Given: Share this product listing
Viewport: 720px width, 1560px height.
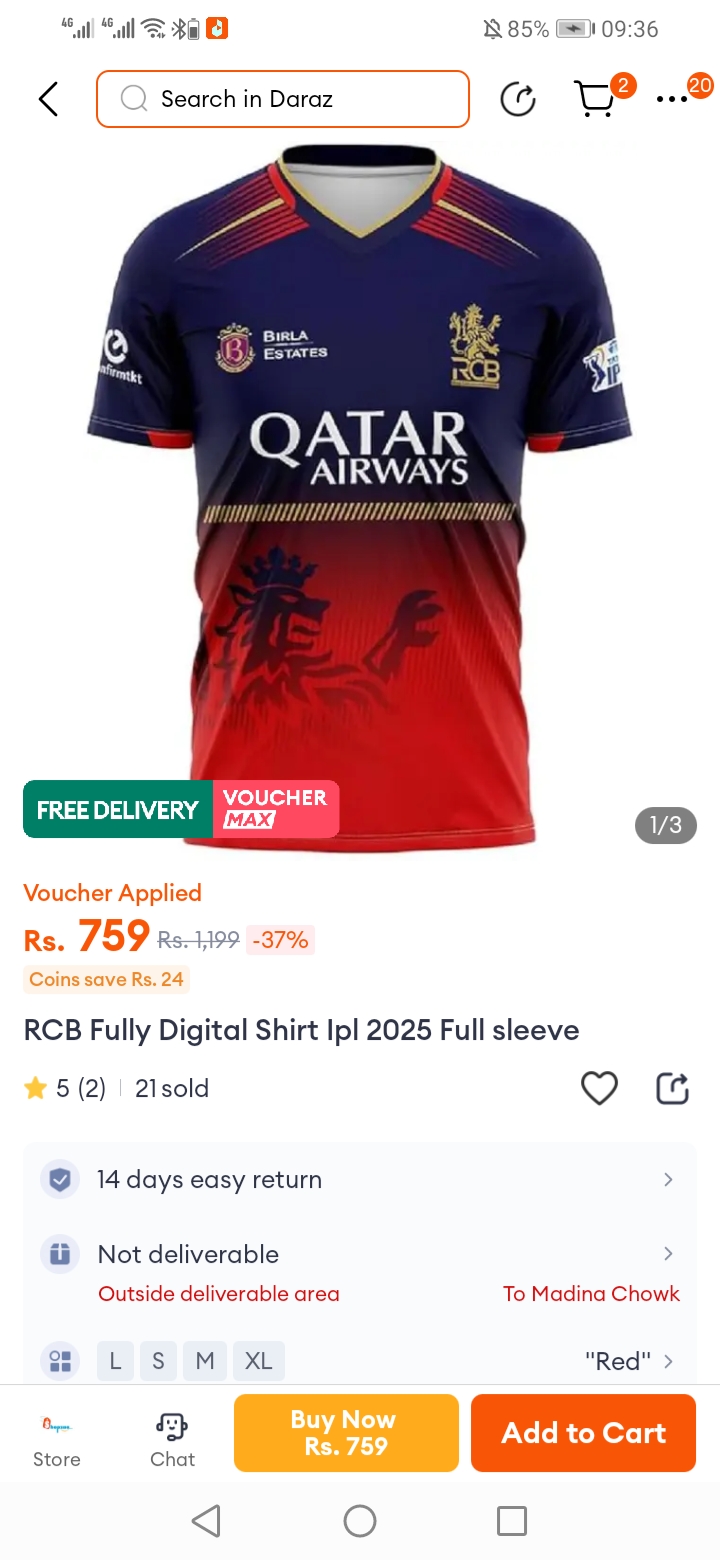Looking at the screenshot, I should [672, 1088].
